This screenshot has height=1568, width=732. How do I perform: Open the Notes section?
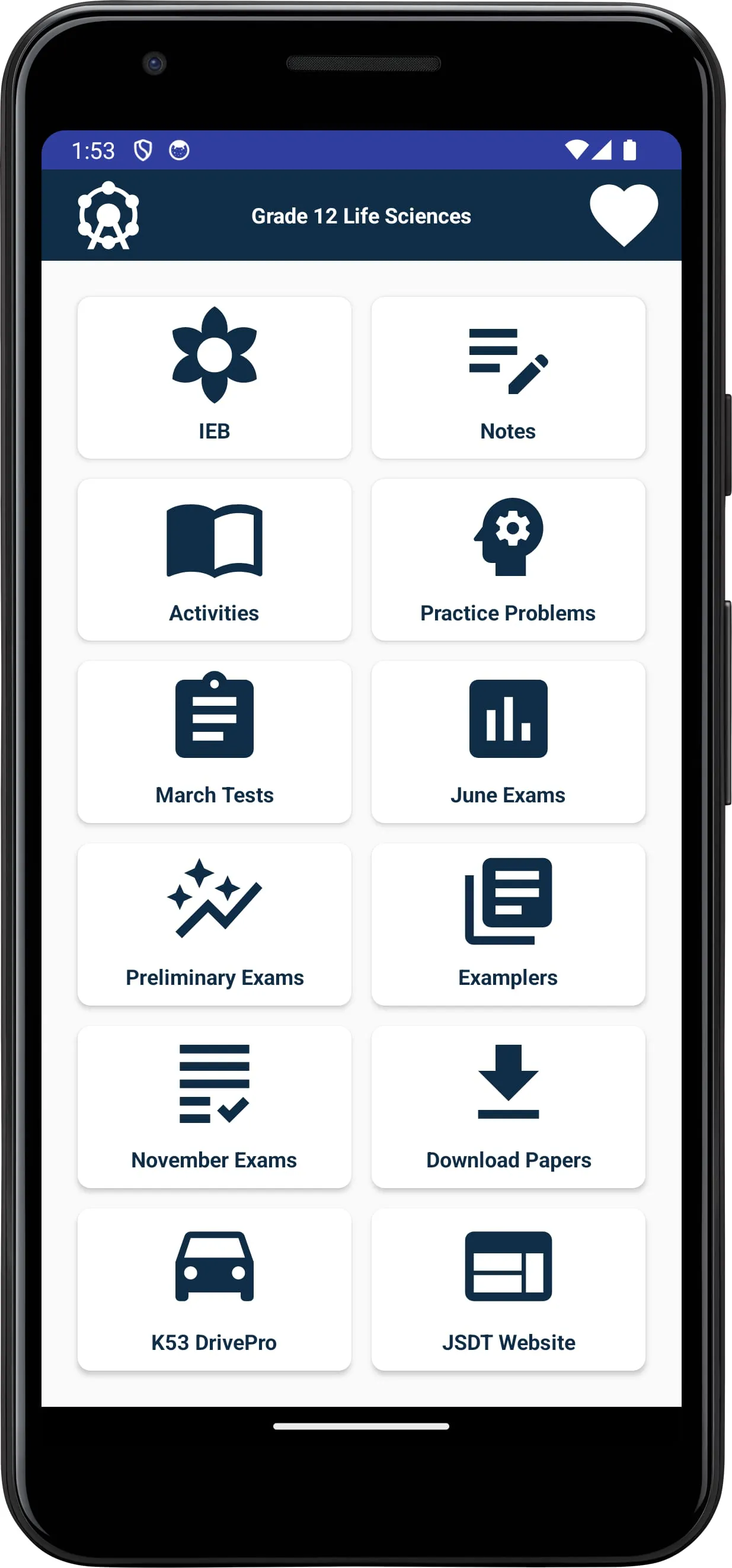point(508,377)
